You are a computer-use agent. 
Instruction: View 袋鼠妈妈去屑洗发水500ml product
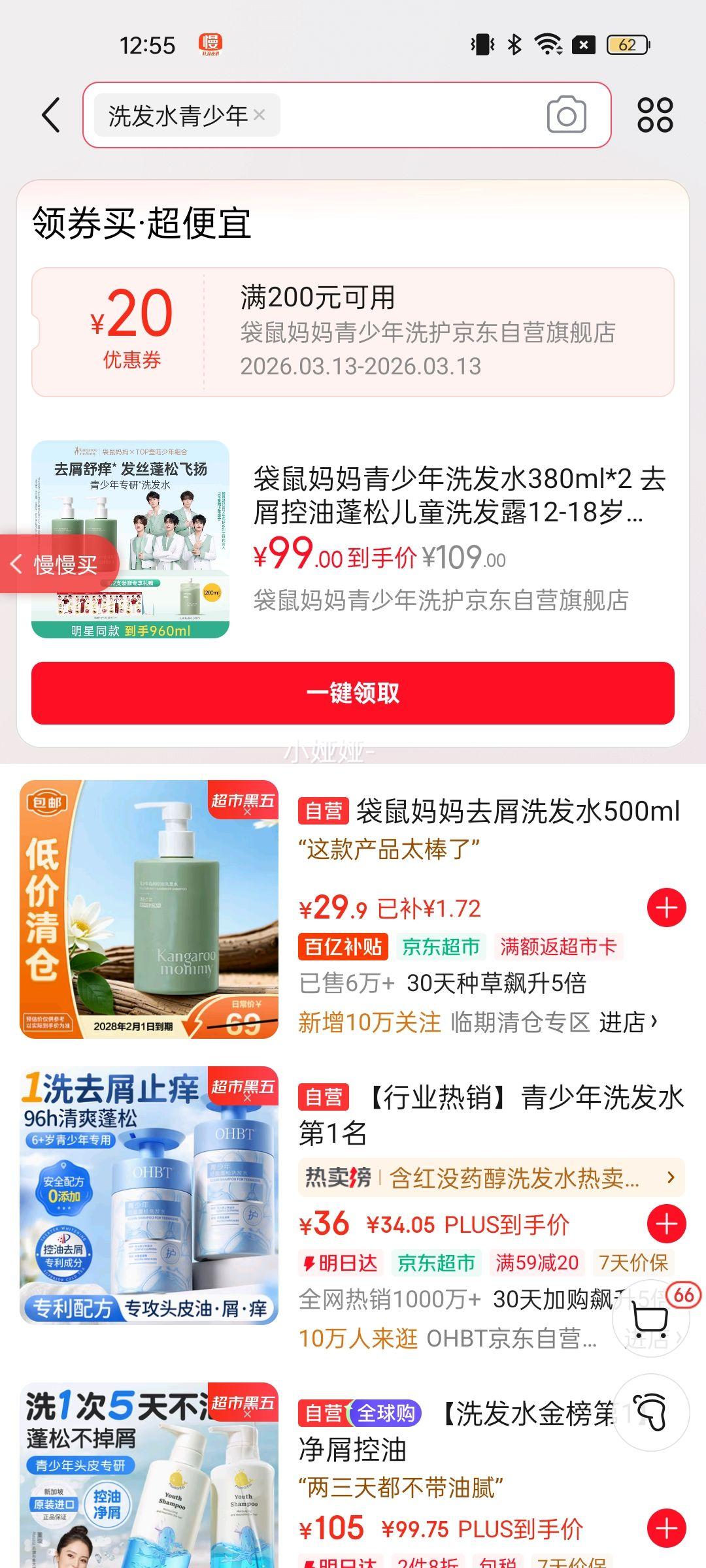(516, 811)
